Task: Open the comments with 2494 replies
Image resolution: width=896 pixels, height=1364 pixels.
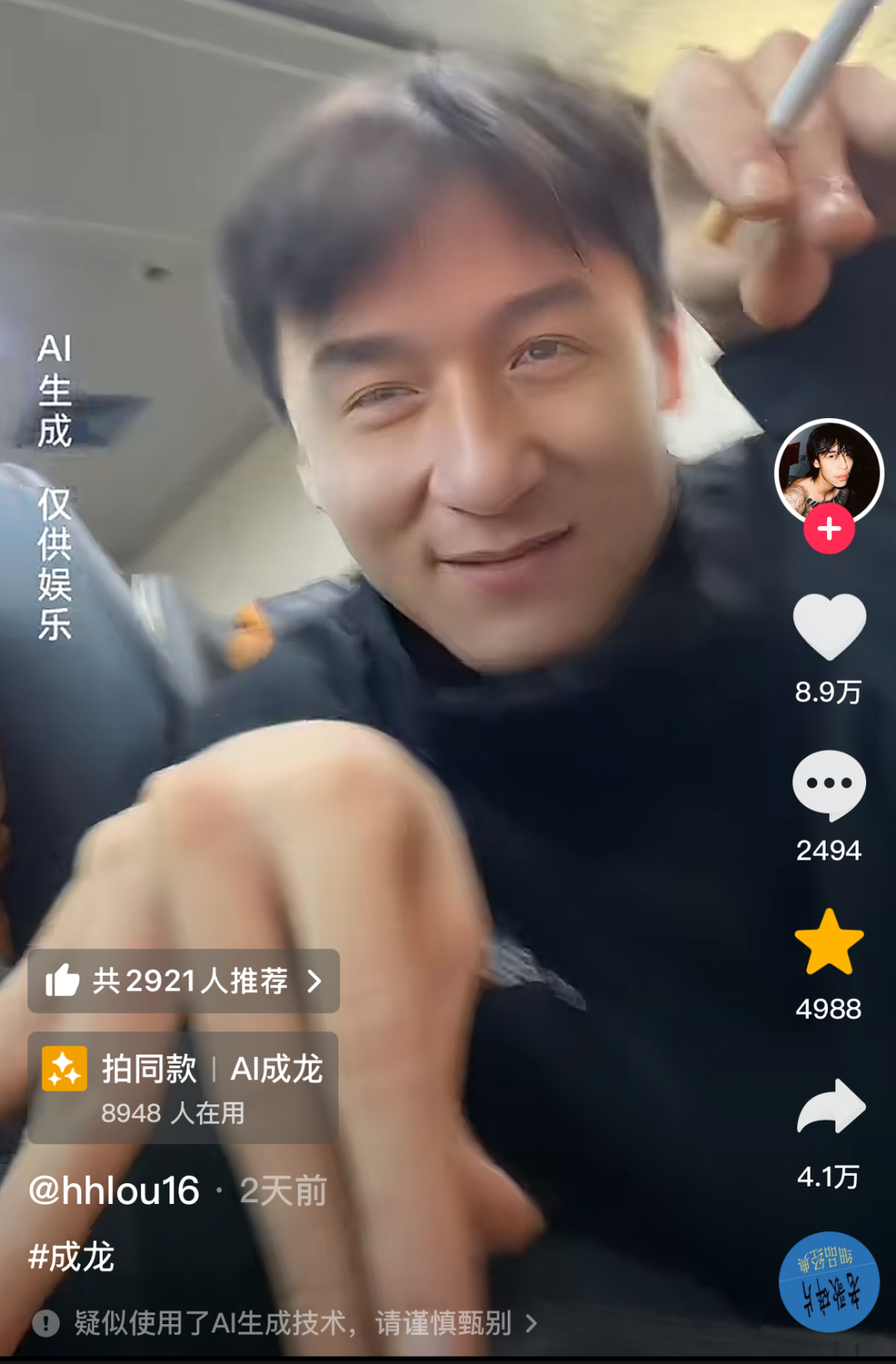Action: 829,785
